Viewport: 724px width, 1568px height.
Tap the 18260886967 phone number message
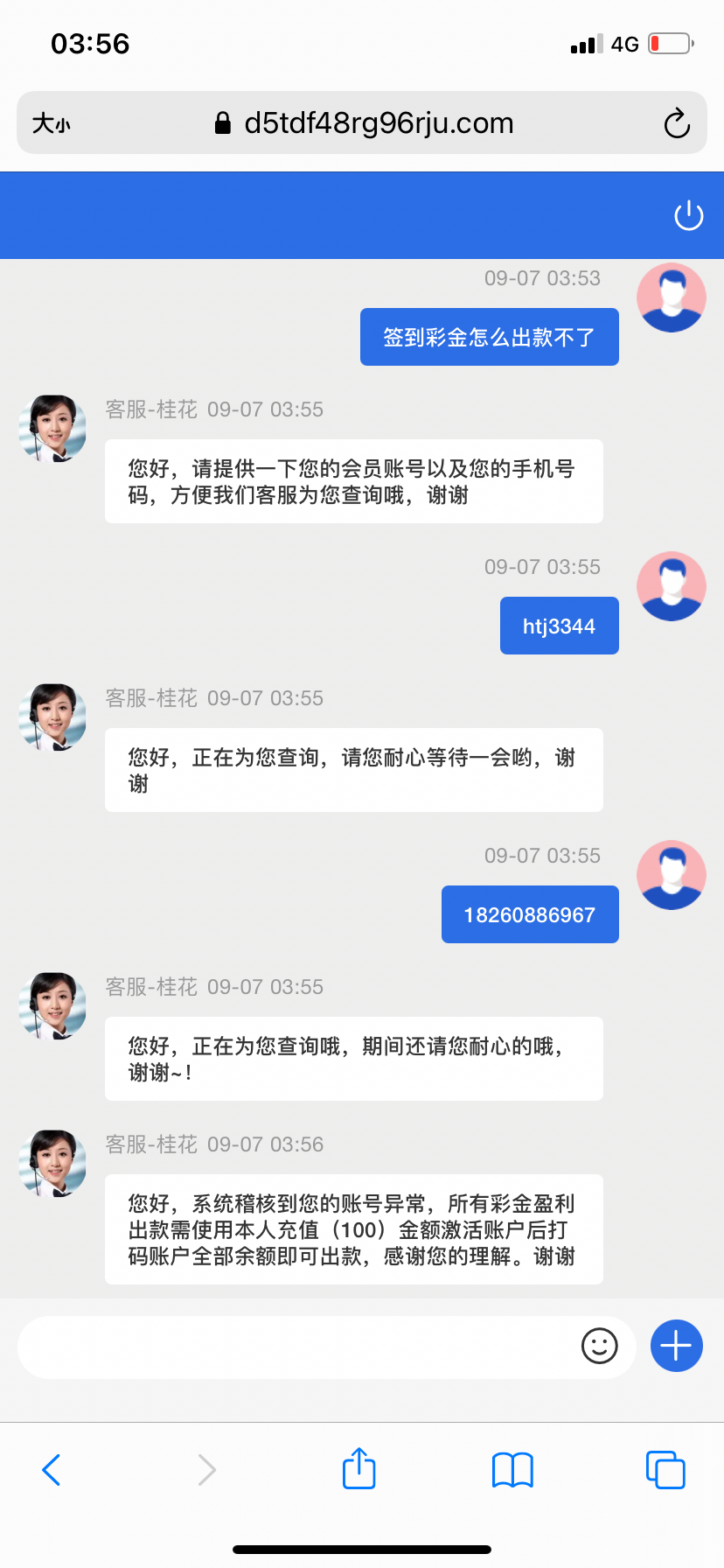pyautogui.click(x=529, y=913)
